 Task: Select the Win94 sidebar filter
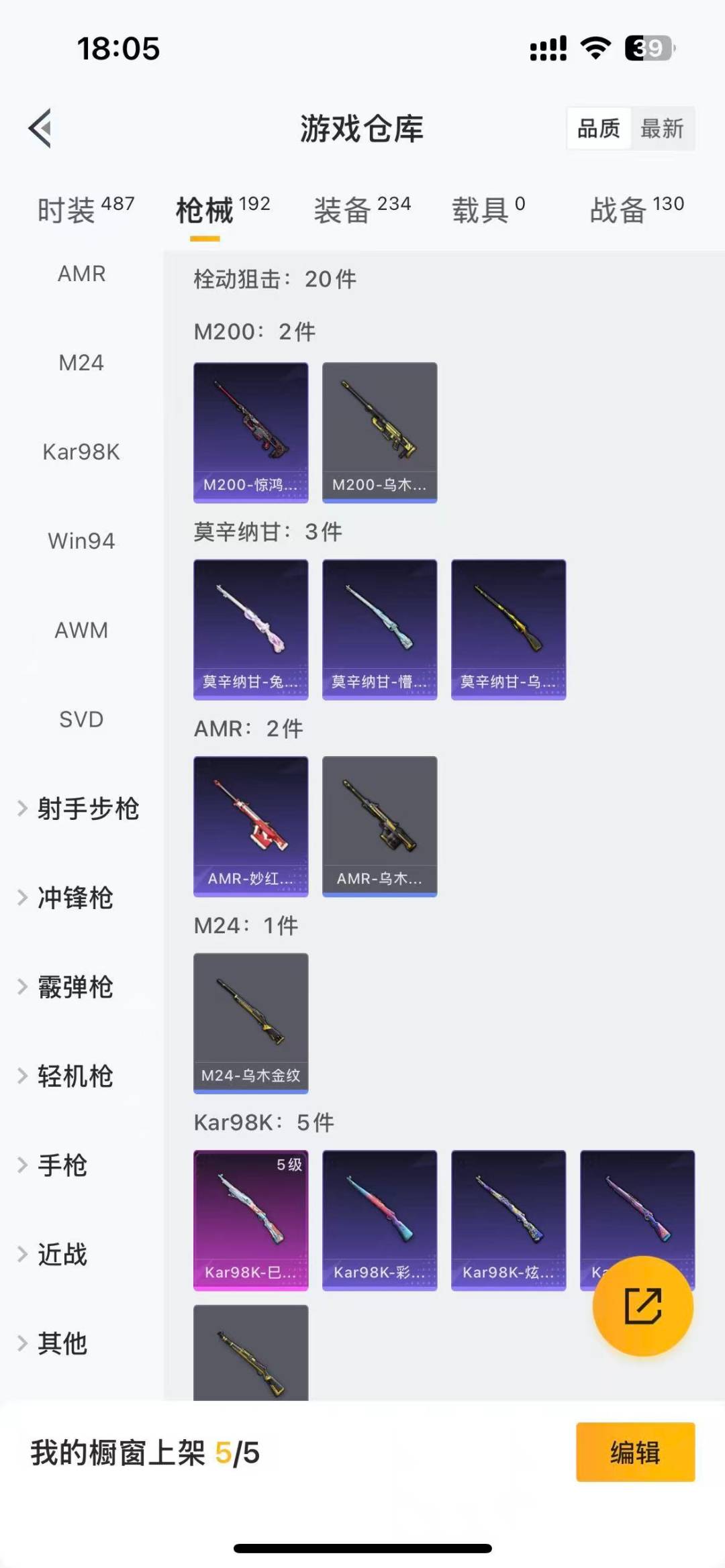point(81,541)
